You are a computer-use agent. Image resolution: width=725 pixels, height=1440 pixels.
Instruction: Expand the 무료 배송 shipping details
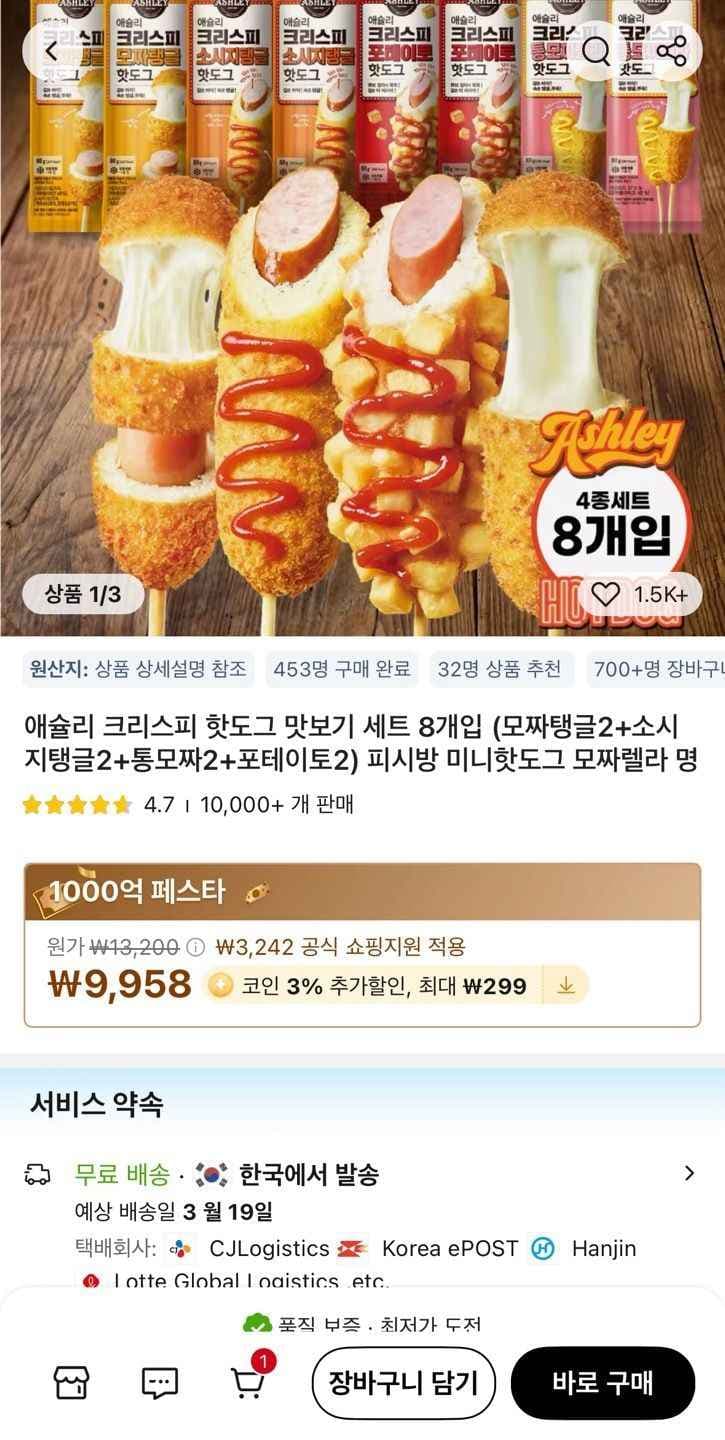pyautogui.click(x=688, y=1173)
